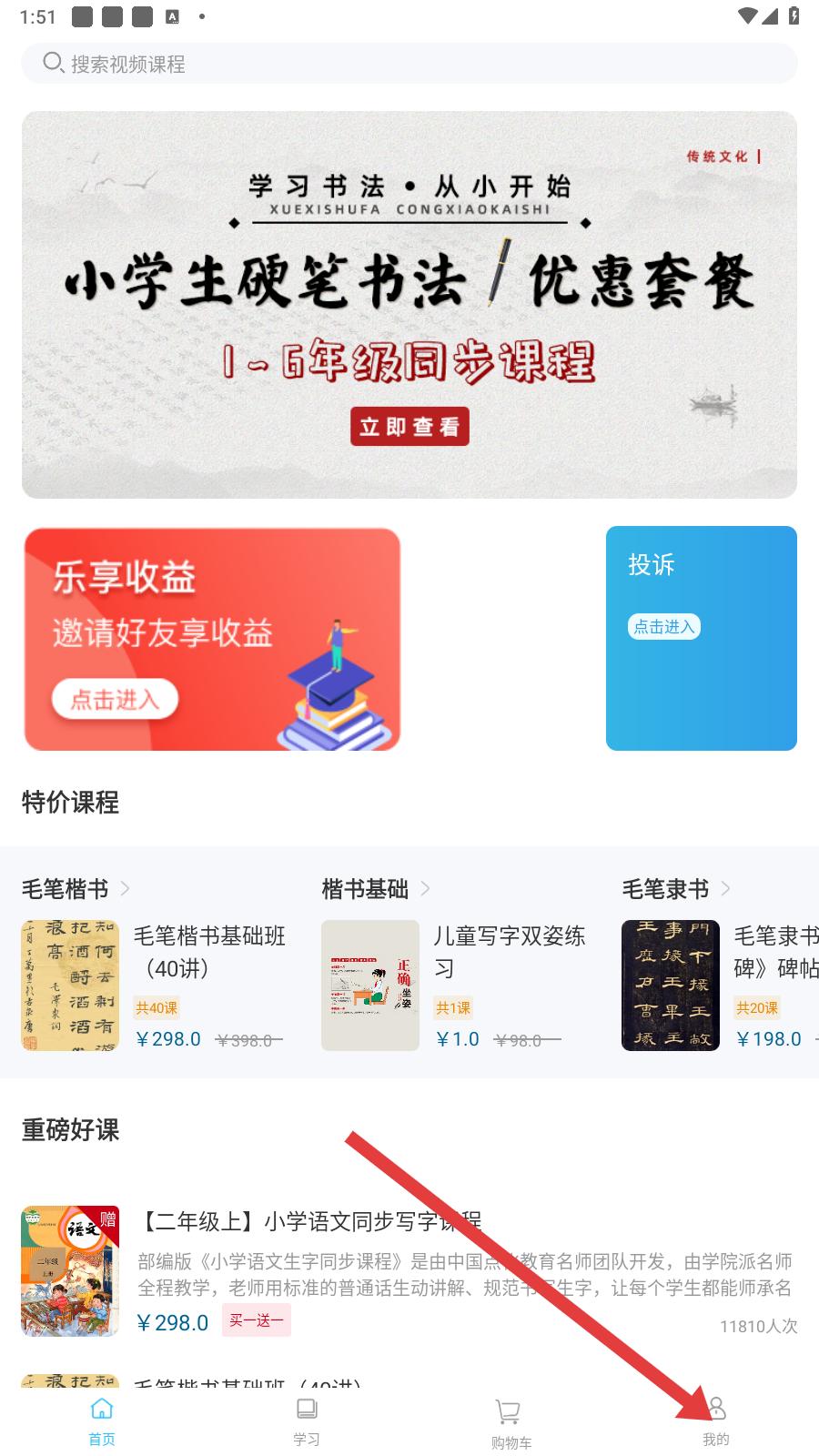Expand the 毛笔楷书 category

[76, 888]
